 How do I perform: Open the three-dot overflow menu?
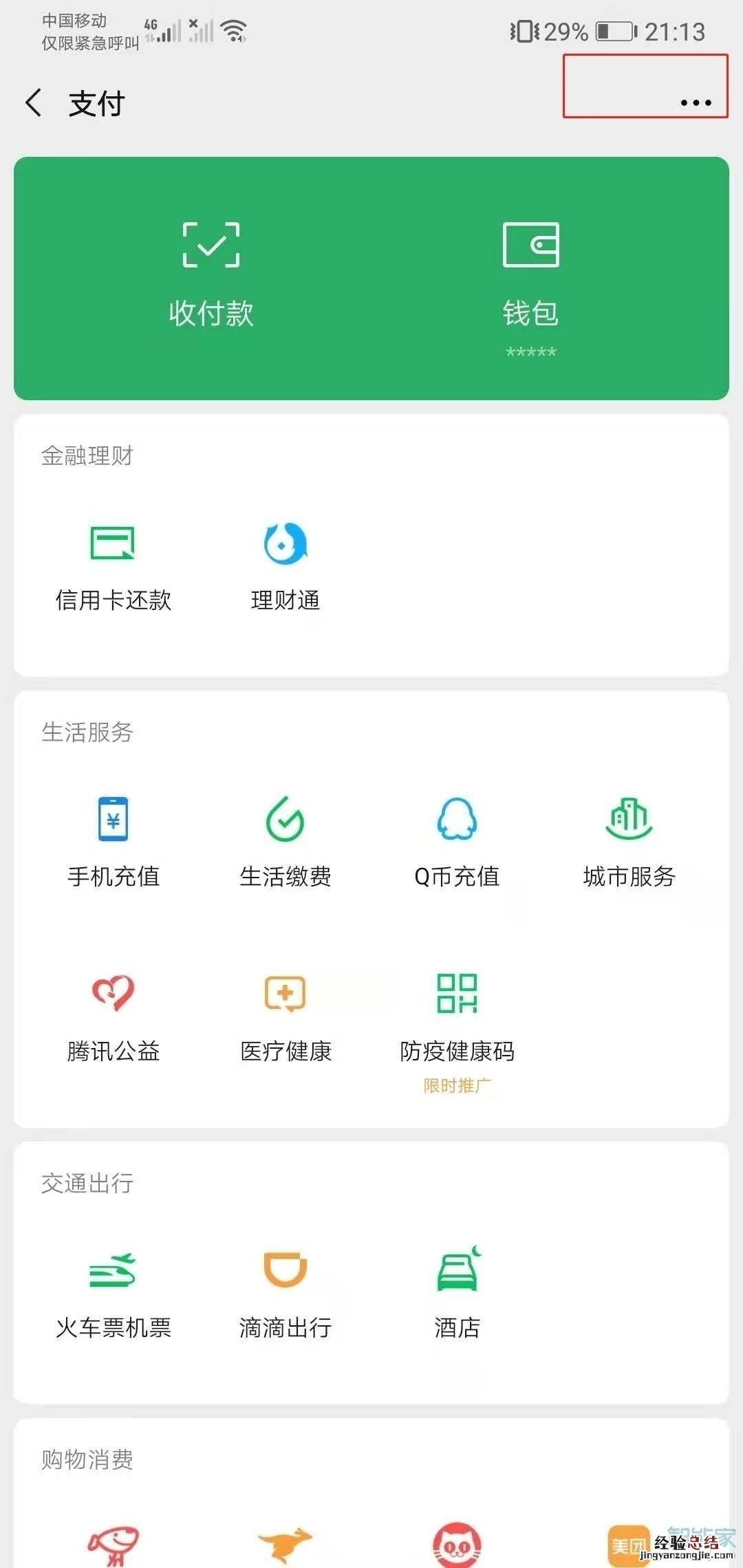696,103
